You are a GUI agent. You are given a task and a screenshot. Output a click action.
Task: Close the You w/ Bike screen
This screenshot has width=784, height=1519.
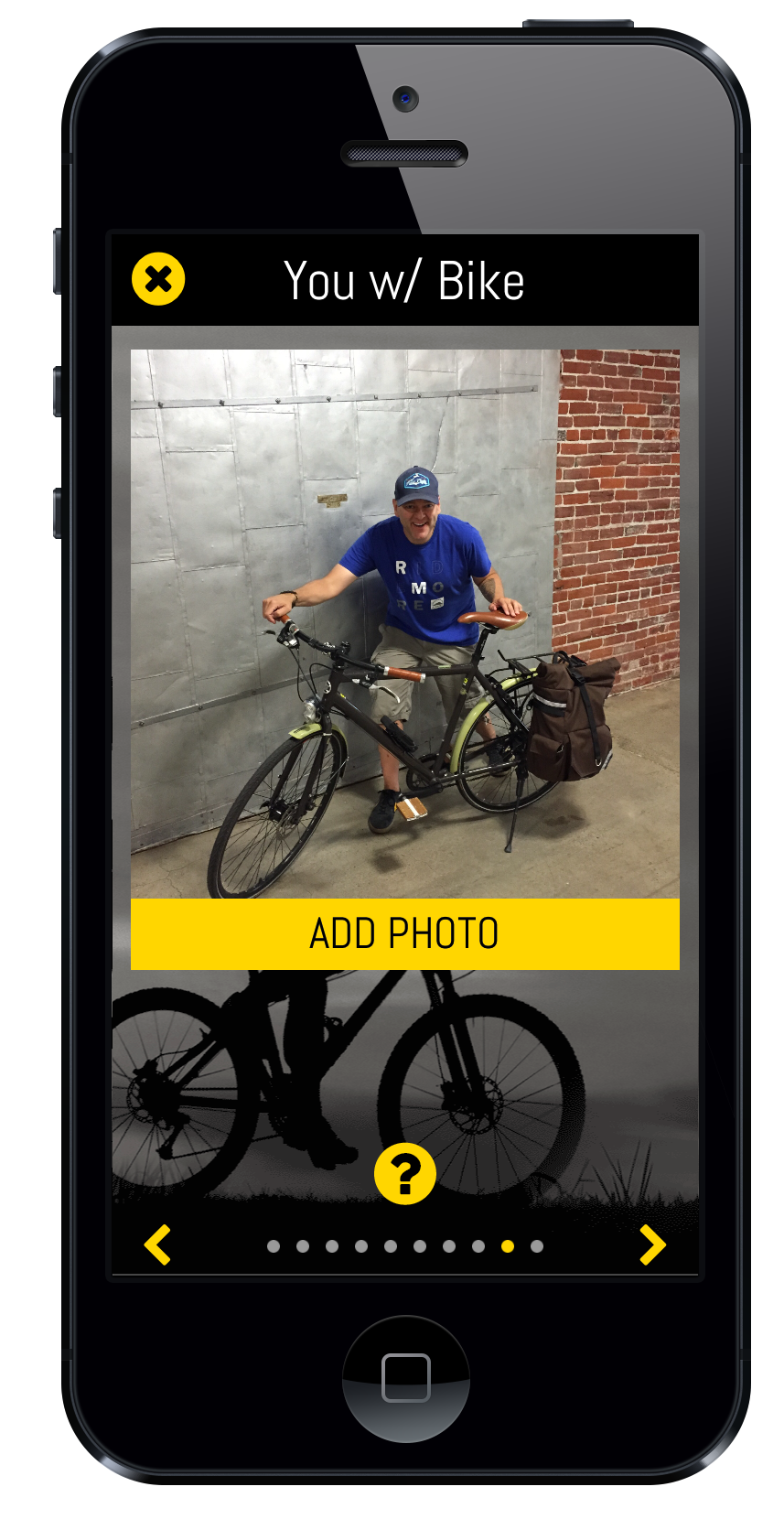(x=158, y=278)
